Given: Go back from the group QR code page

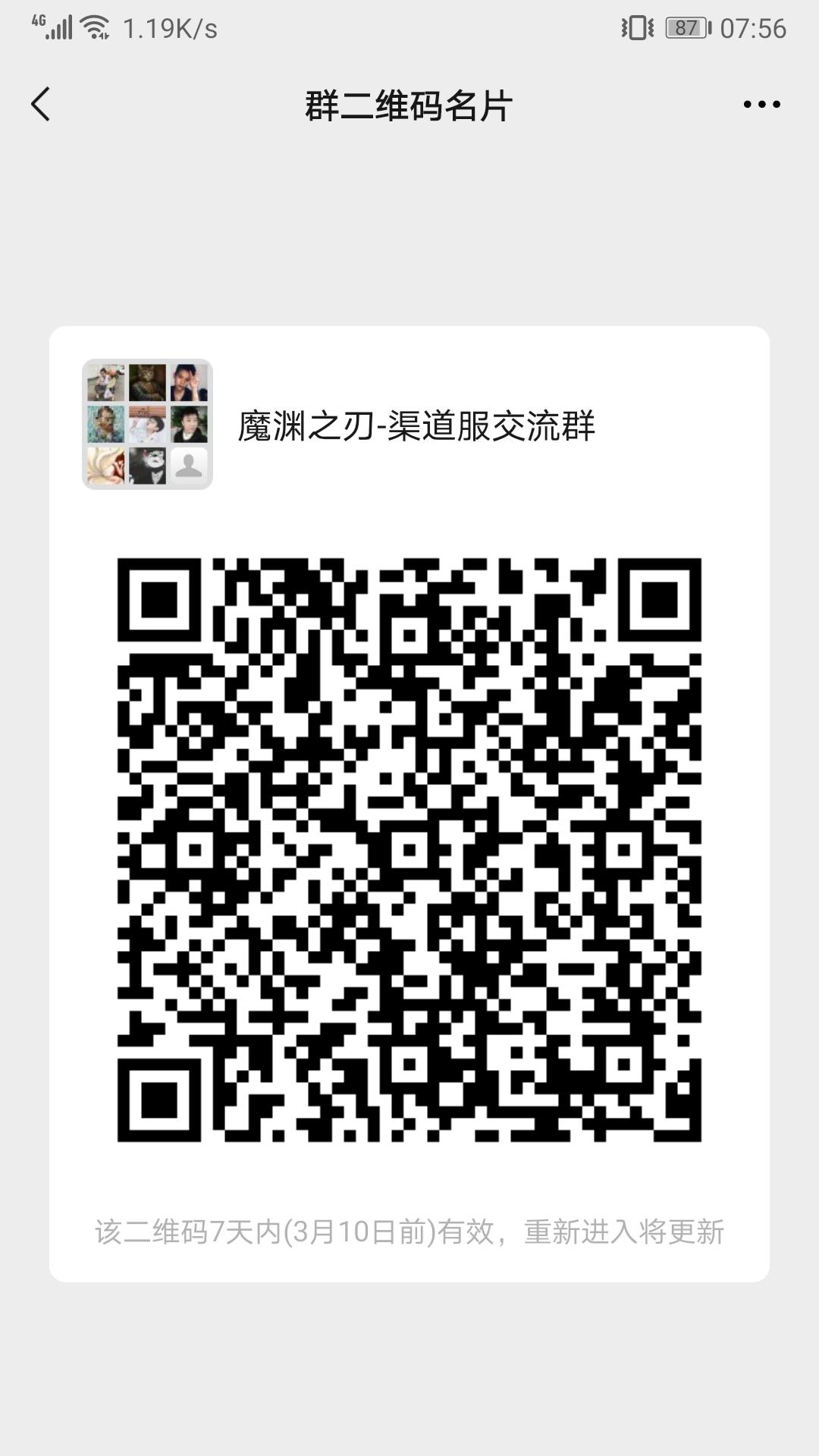Looking at the screenshot, I should pos(41,104).
